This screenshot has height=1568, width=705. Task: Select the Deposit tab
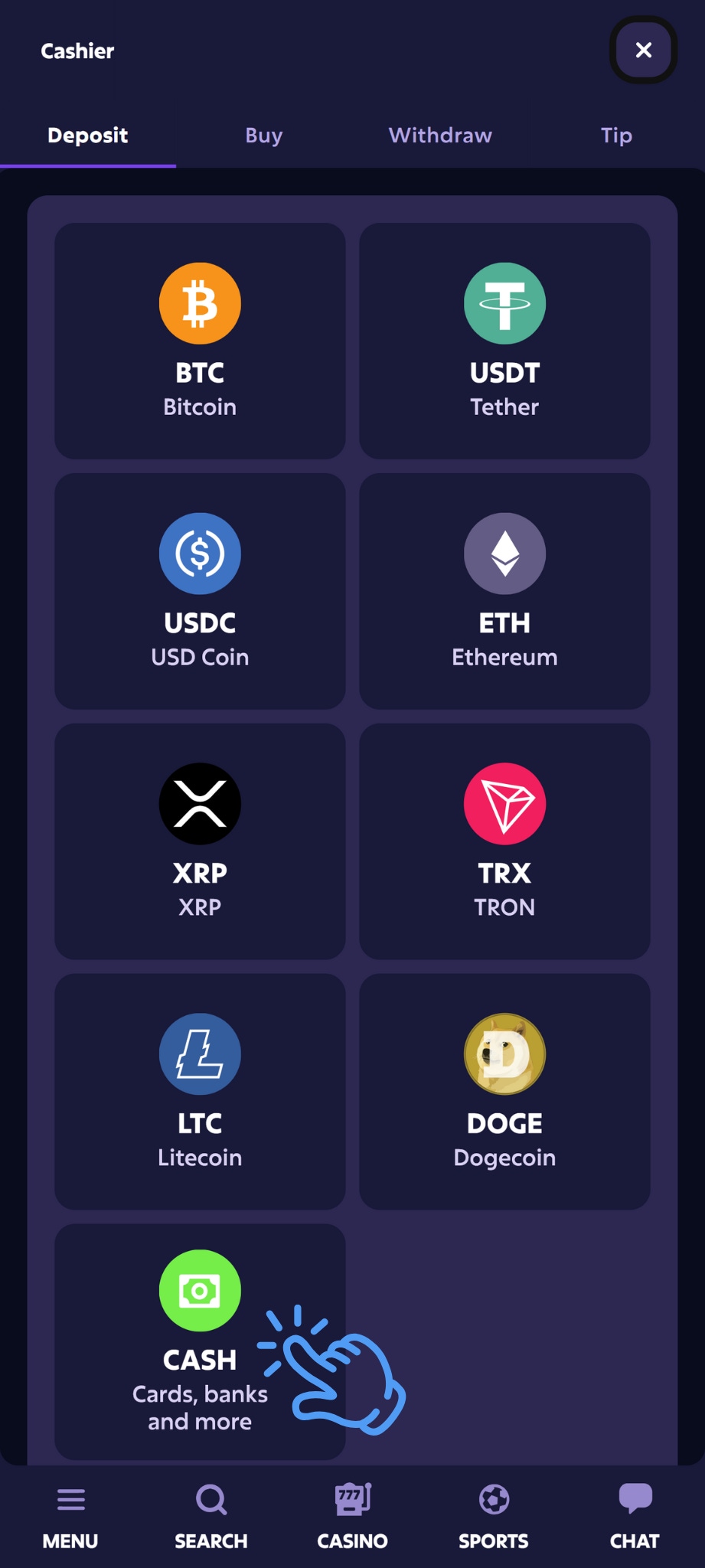click(x=87, y=136)
